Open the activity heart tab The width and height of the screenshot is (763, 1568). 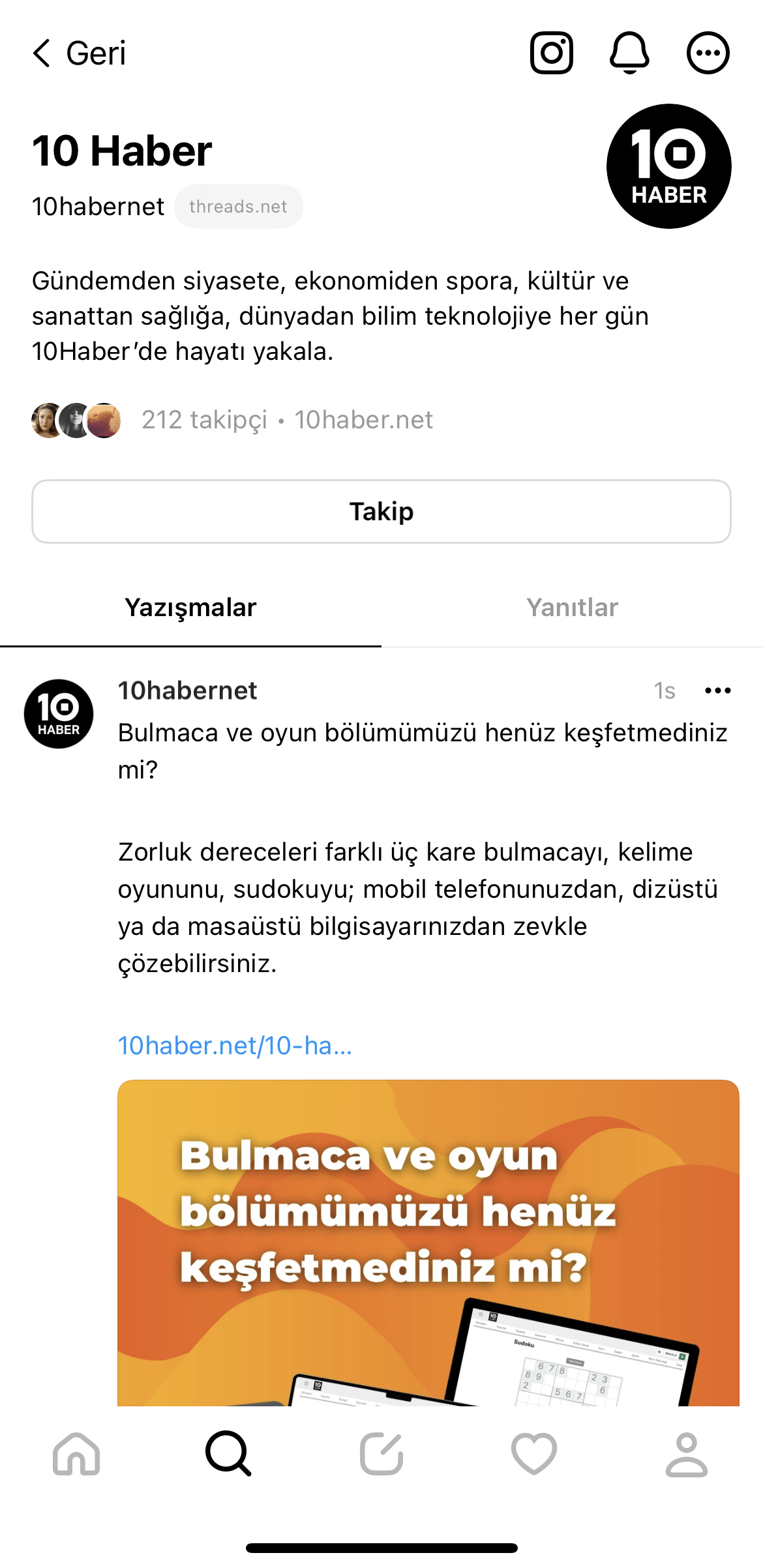pos(534,1454)
